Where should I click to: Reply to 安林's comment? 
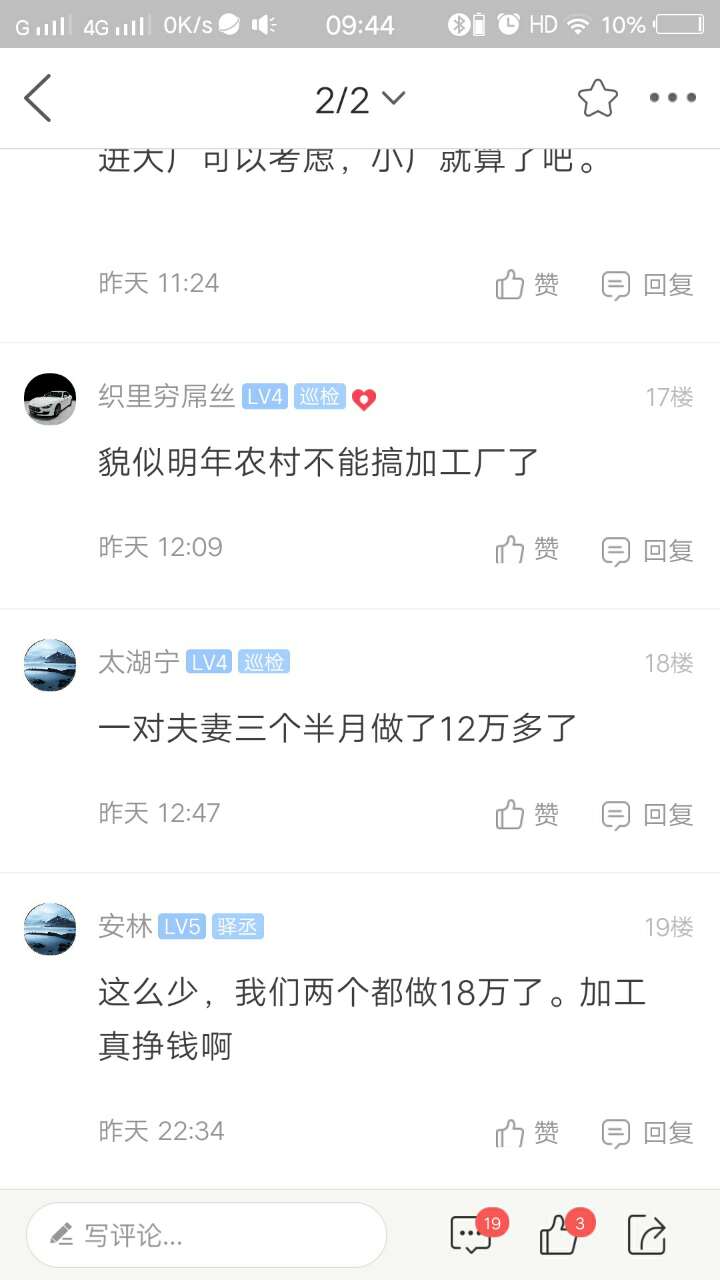pos(647,1133)
